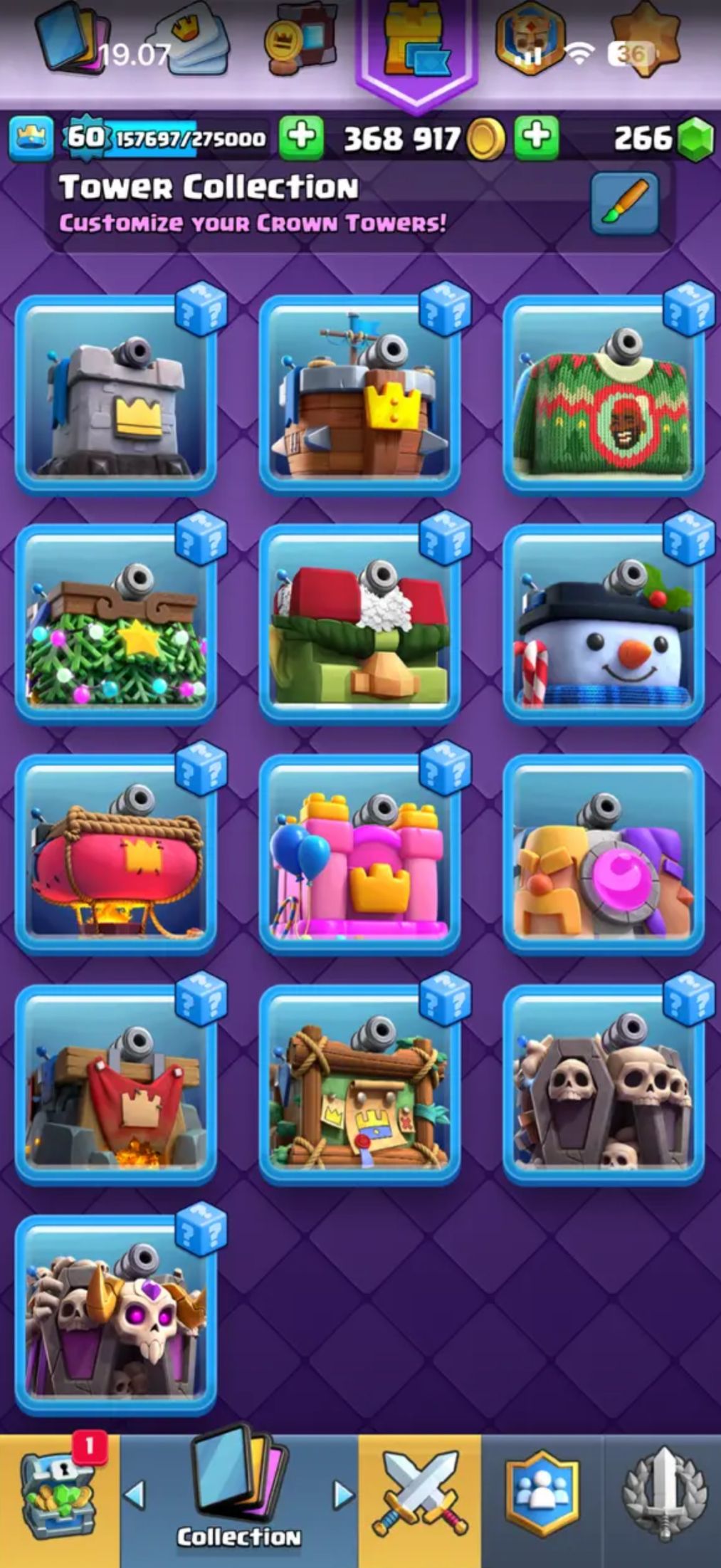Viewport: 721px width, 1568px height.
Task: Tap the paintbrush customize button
Action: pyautogui.click(x=624, y=204)
